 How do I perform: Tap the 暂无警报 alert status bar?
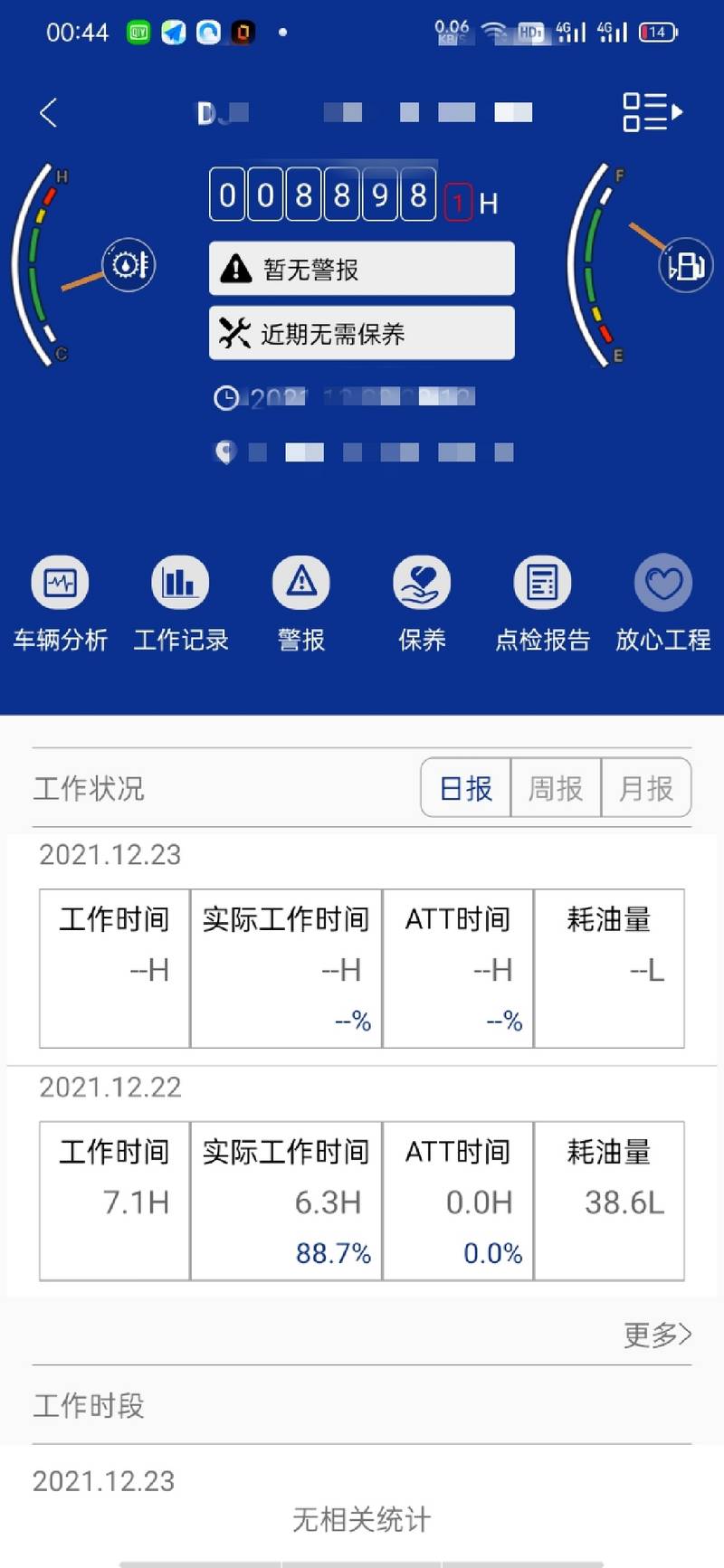coord(362,269)
